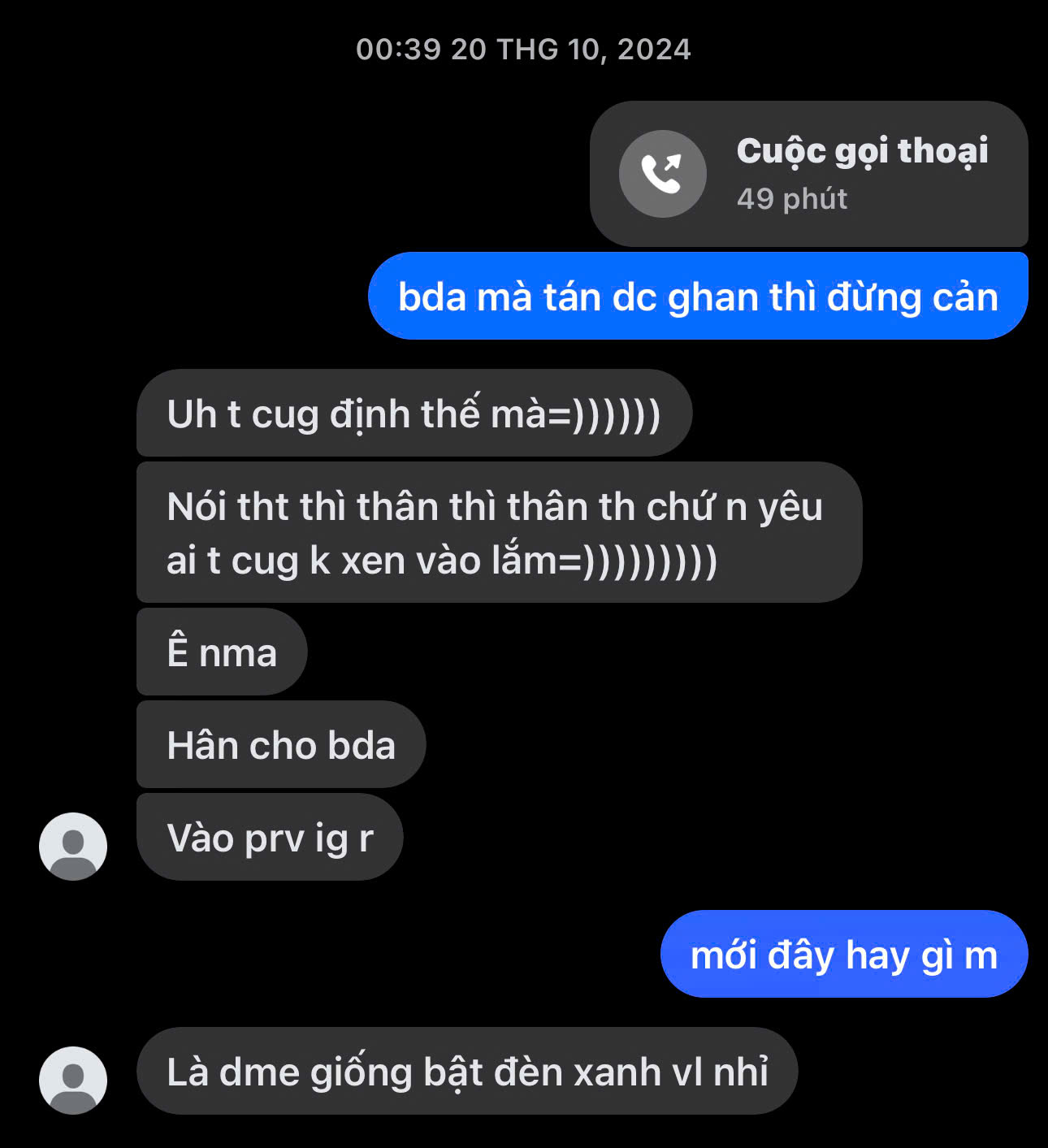Click the avatar beside the 'bật đèn xanh' message
This screenshot has width=1048, height=1148.
tap(75, 1079)
